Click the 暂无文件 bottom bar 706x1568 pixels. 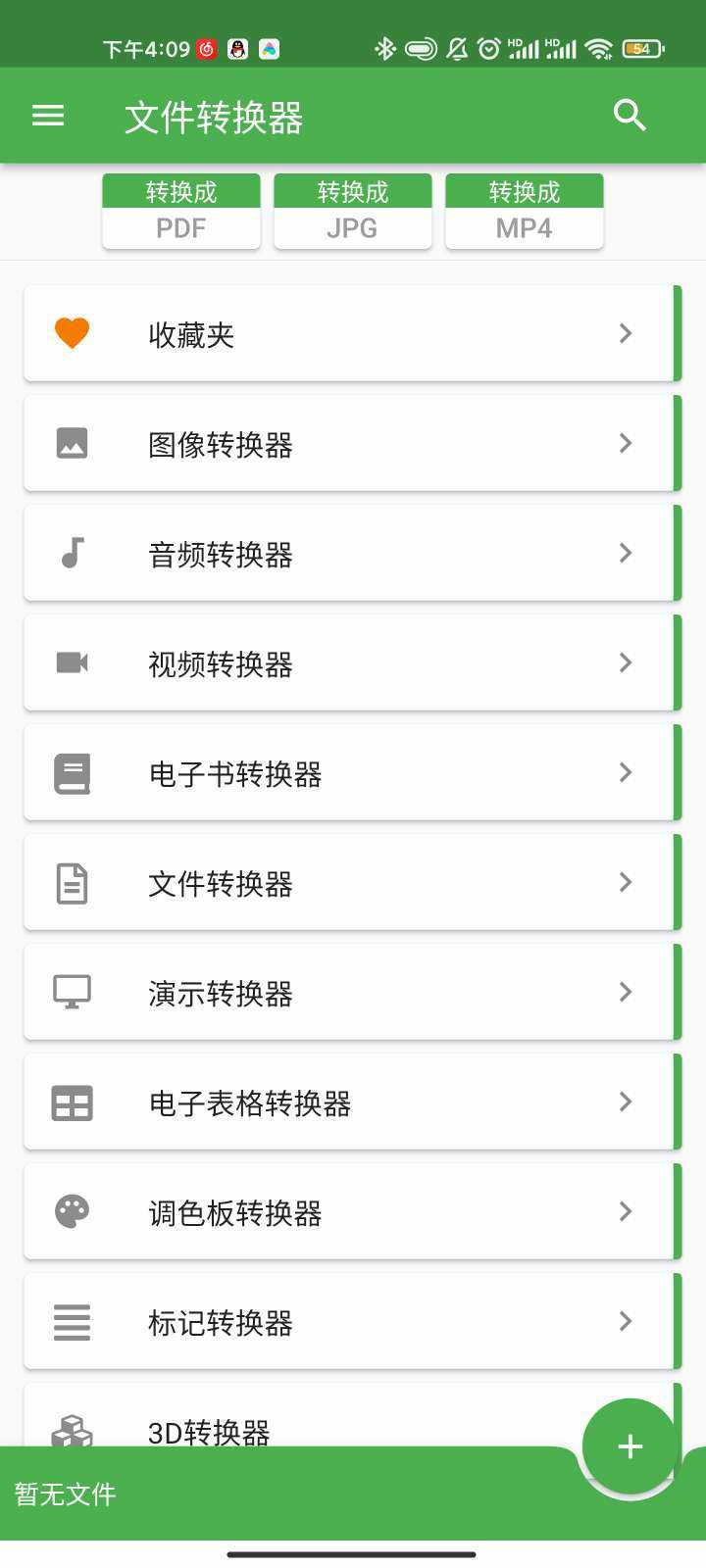62,1494
